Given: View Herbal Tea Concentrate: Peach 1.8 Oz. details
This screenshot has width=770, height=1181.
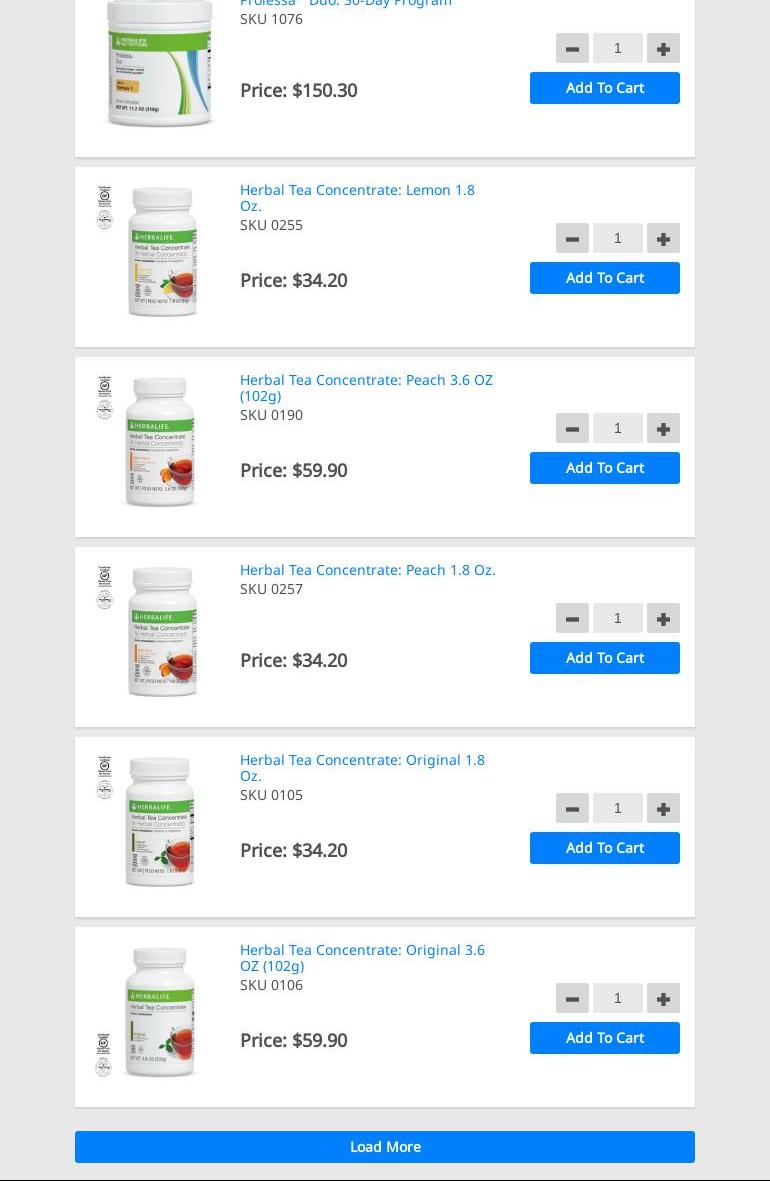Looking at the screenshot, I should (367, 570).
